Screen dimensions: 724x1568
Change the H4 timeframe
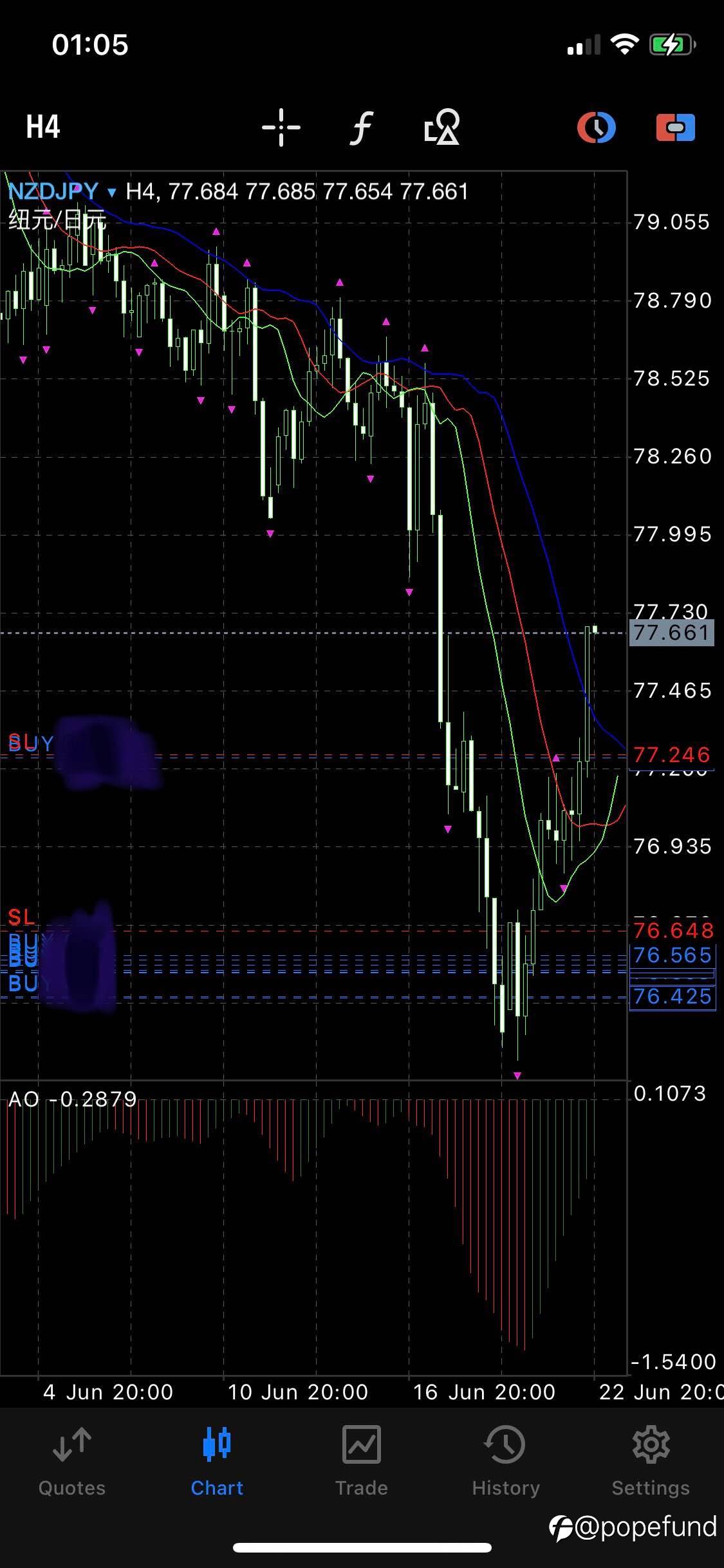click(x=43, y=127)
